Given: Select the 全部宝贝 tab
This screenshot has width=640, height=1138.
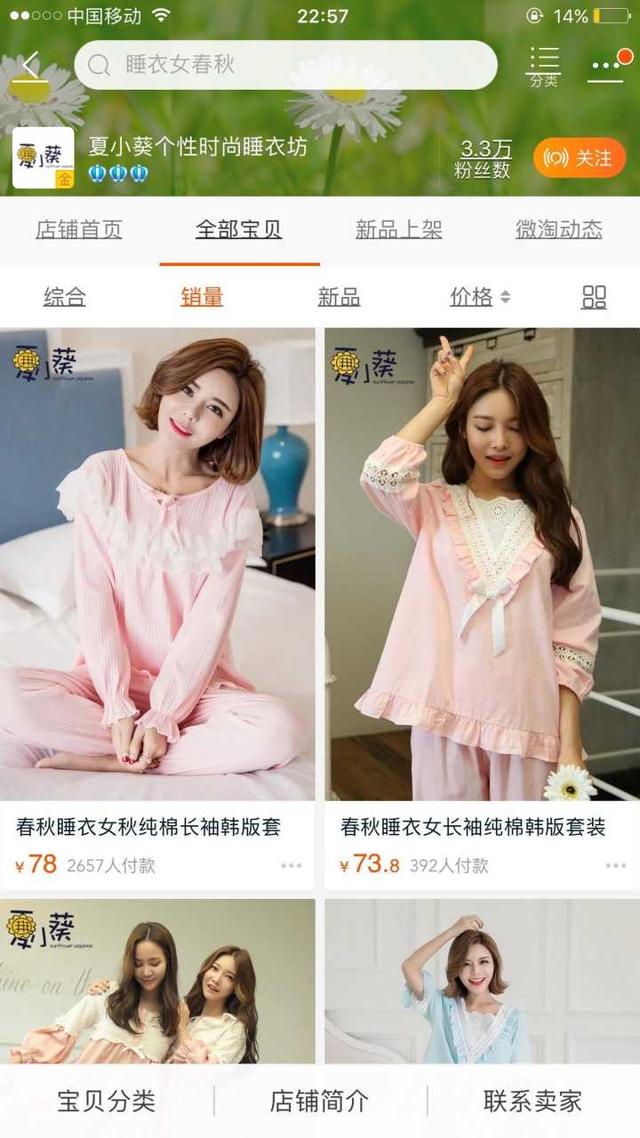Looking at the screenshot, I should pyautogui.click(x=238, y=230).
